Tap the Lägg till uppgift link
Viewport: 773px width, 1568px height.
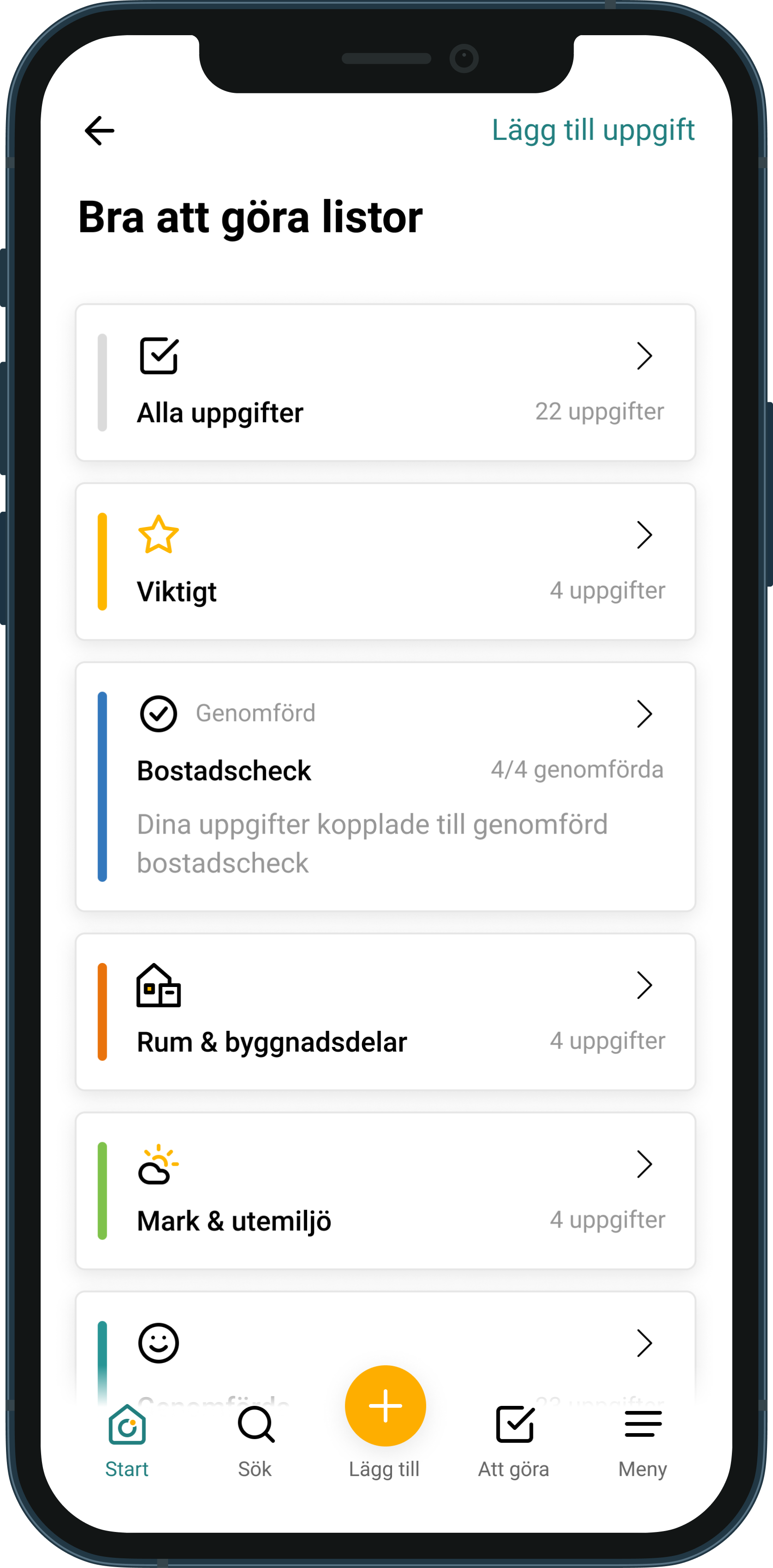click(x=593, y=130)
